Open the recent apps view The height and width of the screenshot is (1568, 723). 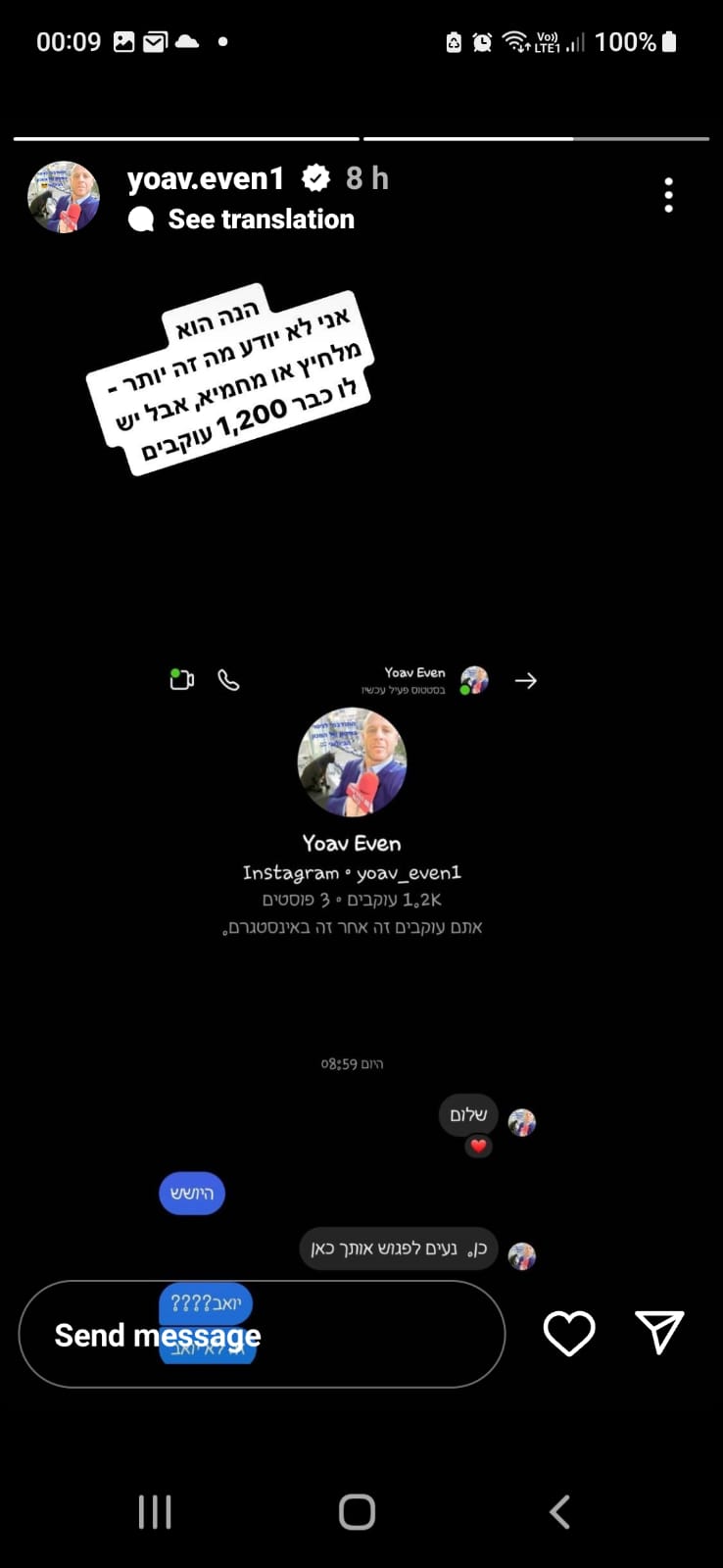(155, 1511)
